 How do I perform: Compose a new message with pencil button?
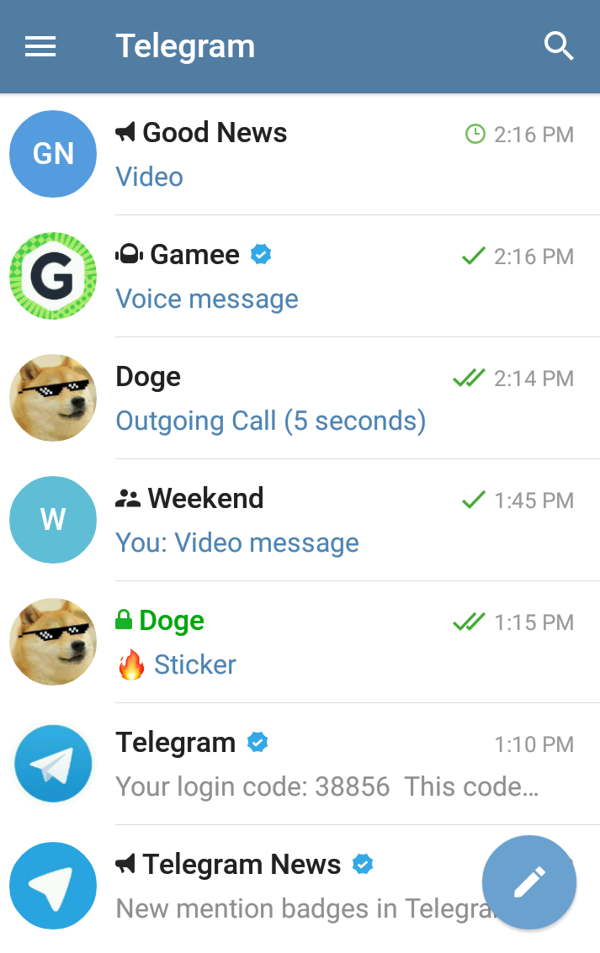[x=529, y=882]
